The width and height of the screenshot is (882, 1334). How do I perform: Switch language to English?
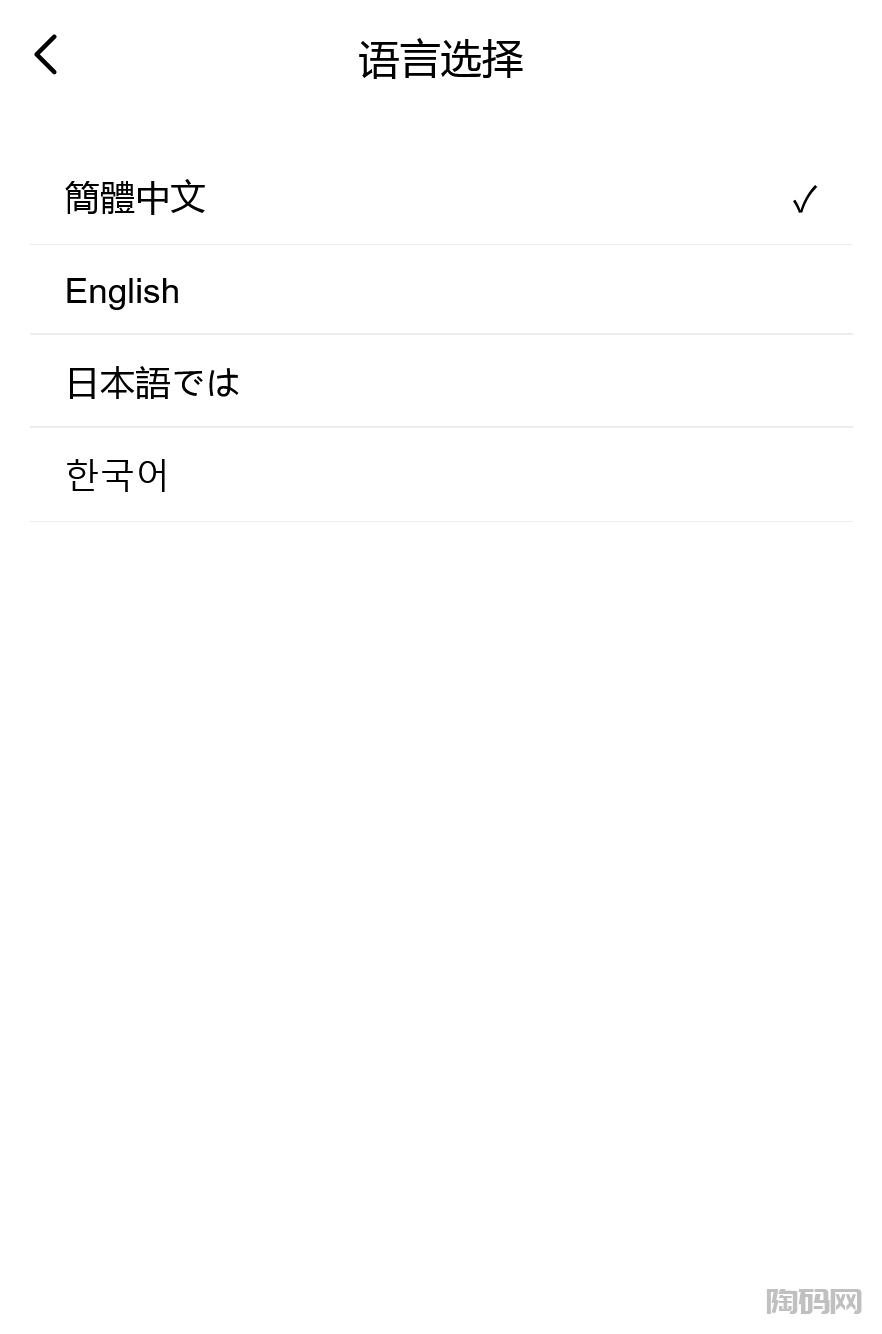122,291
